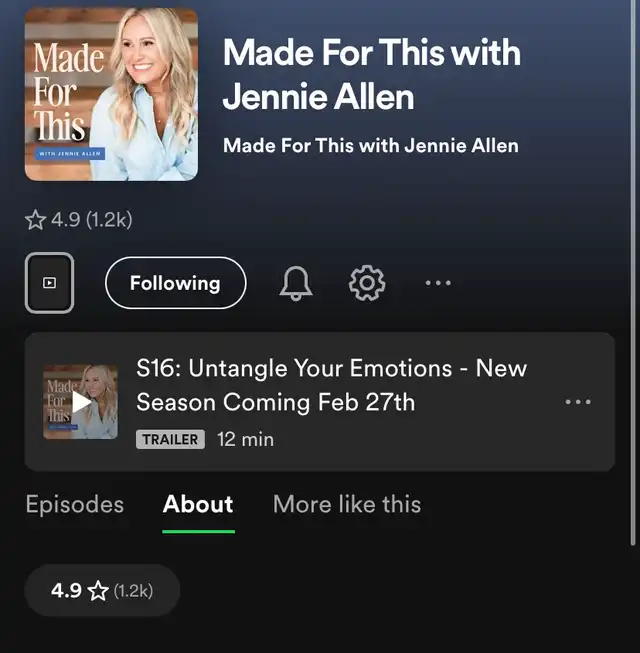Open the notifications bell for this podcast
640x653 pixels.
[x=295, y=284]
